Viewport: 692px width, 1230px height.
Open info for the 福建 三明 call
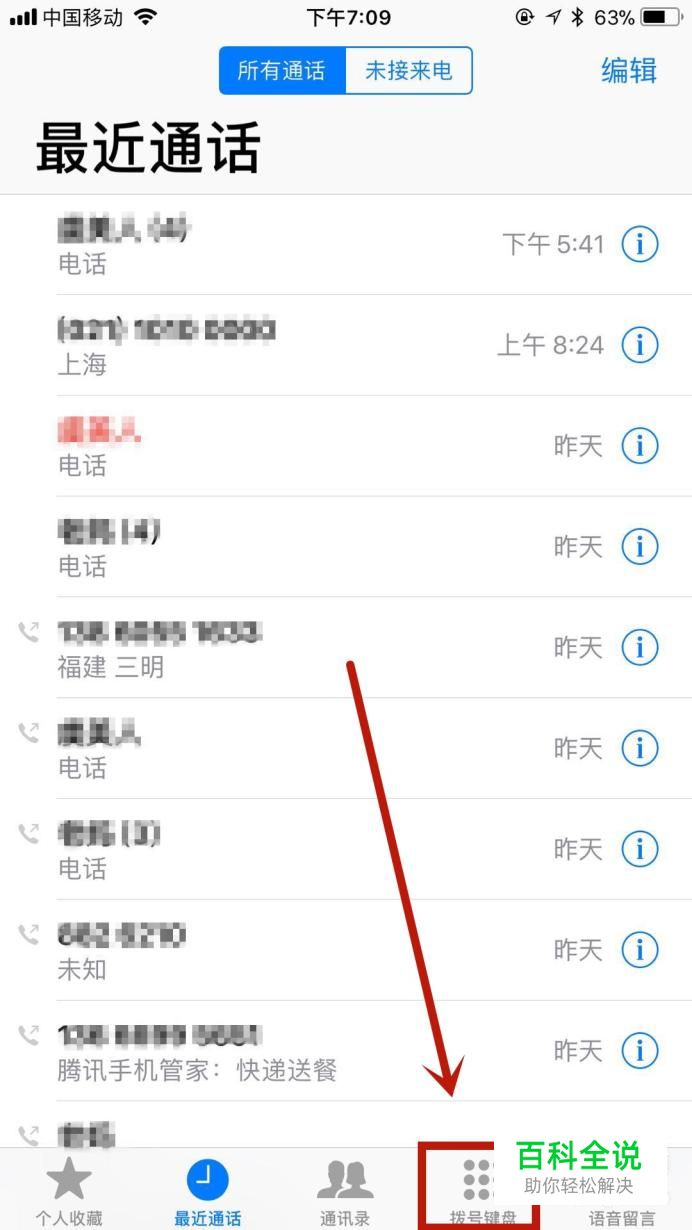640,648
